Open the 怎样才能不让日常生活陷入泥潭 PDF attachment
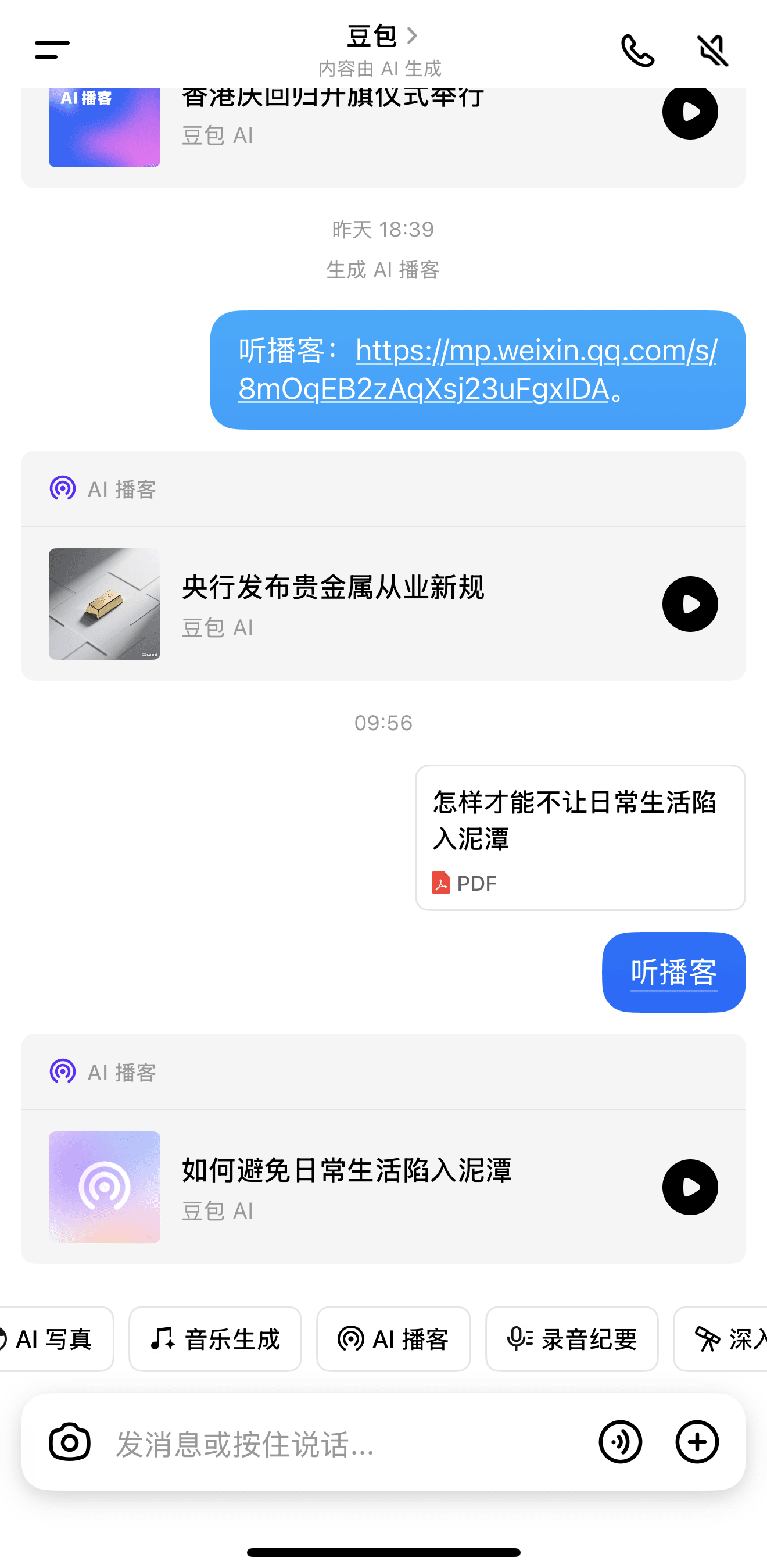The height and width of the screenshot is (1568, 767). (580, 838)
